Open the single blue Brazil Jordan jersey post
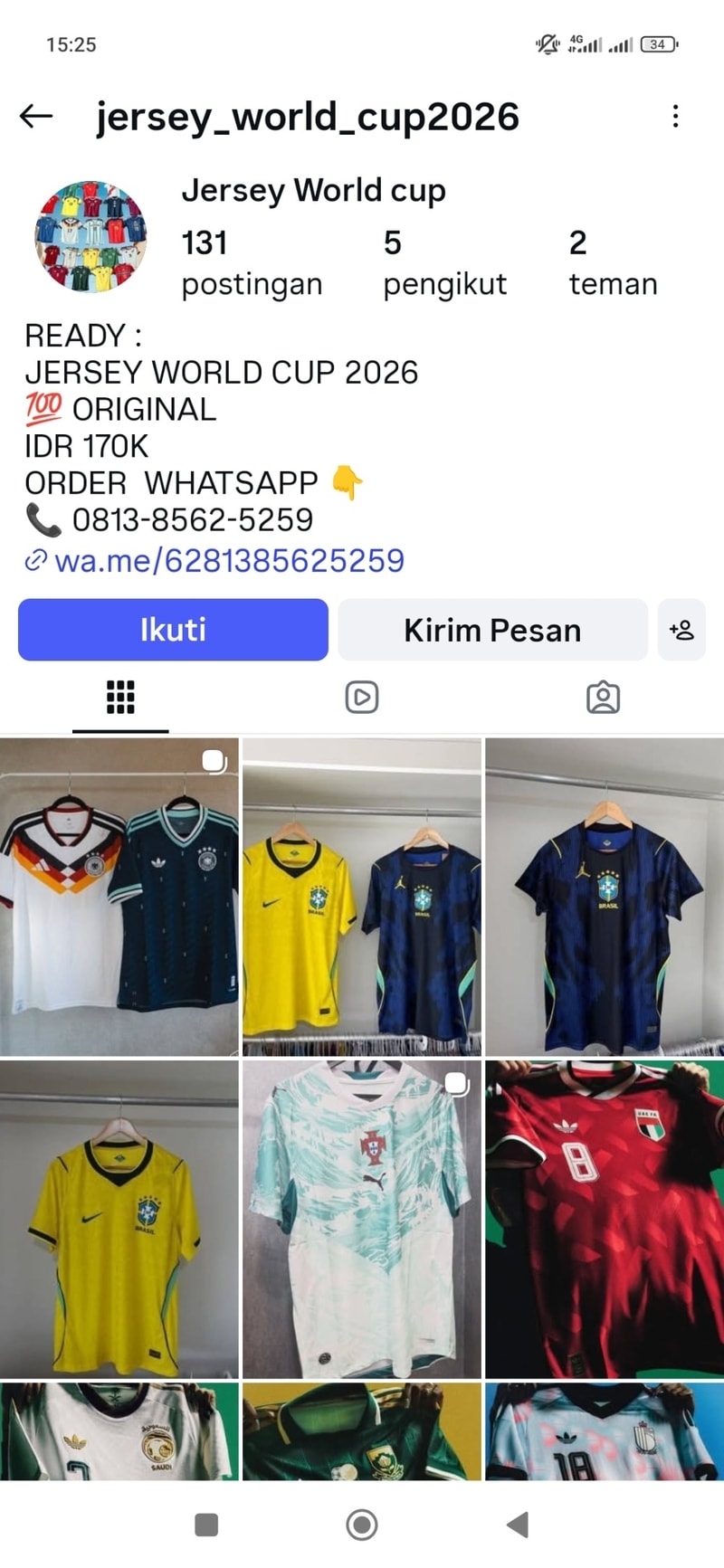The image size is (724, 1568). coord(605,898)
